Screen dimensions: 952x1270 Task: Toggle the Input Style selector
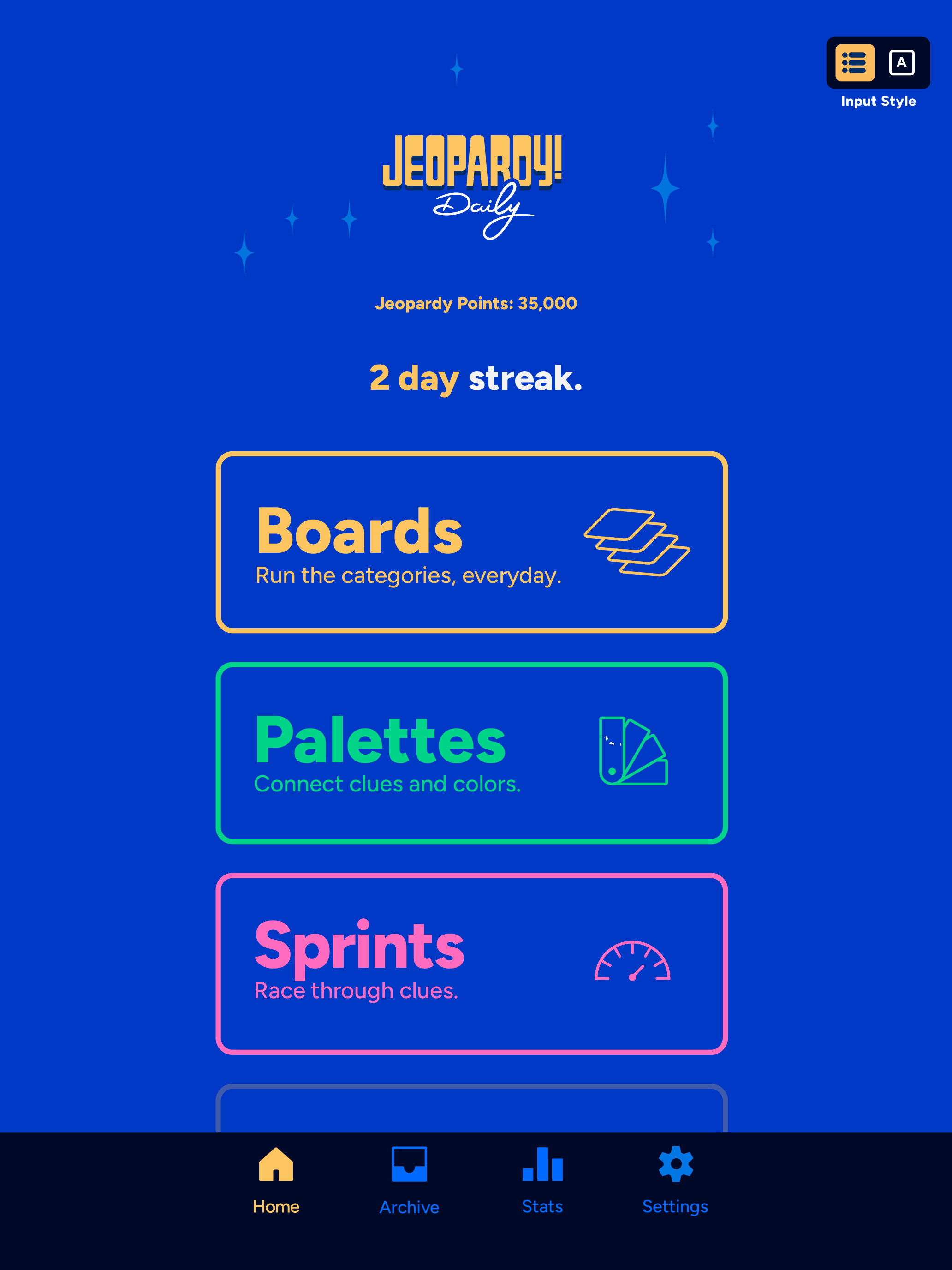[878, 63]
